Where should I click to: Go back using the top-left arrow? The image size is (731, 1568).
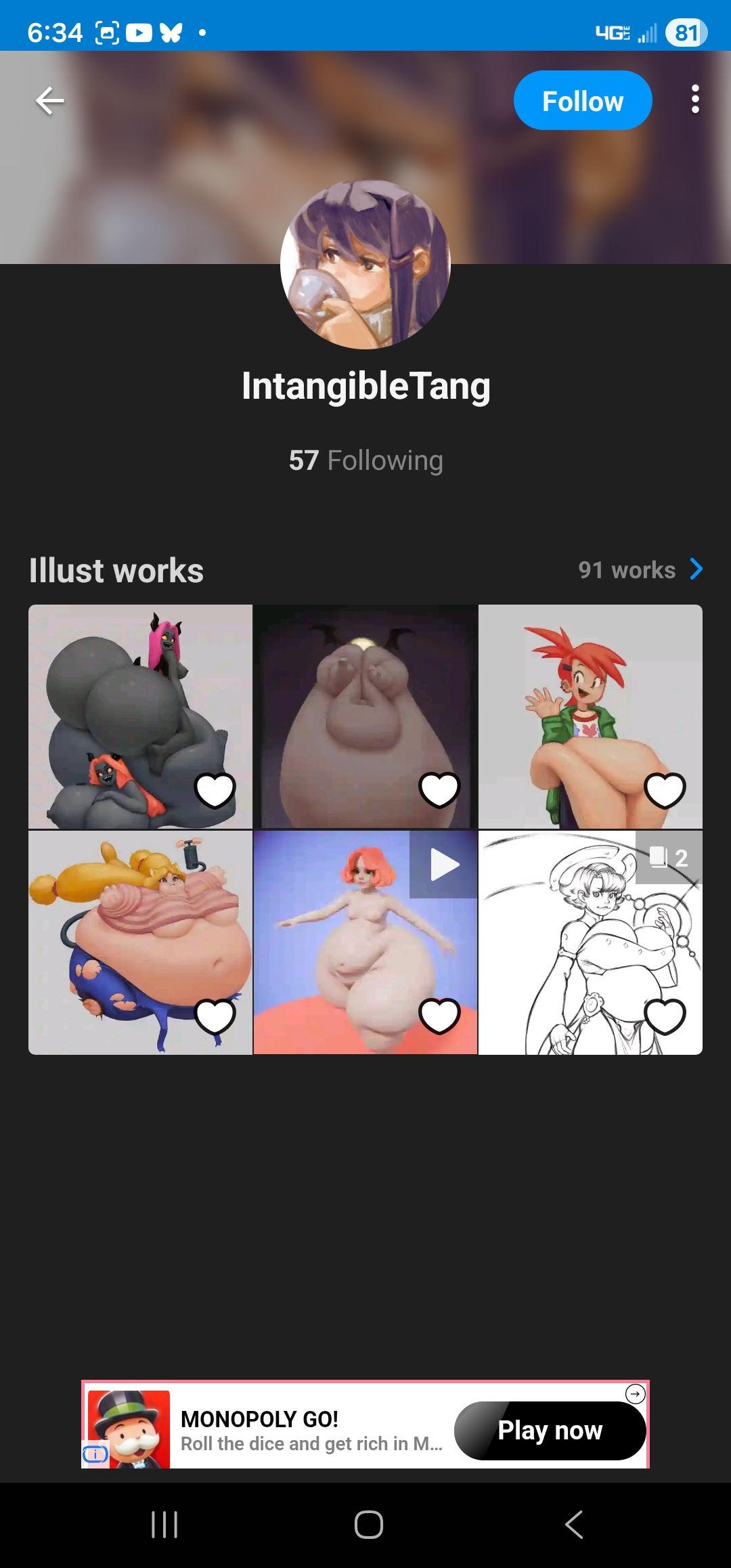pos(49,101)
